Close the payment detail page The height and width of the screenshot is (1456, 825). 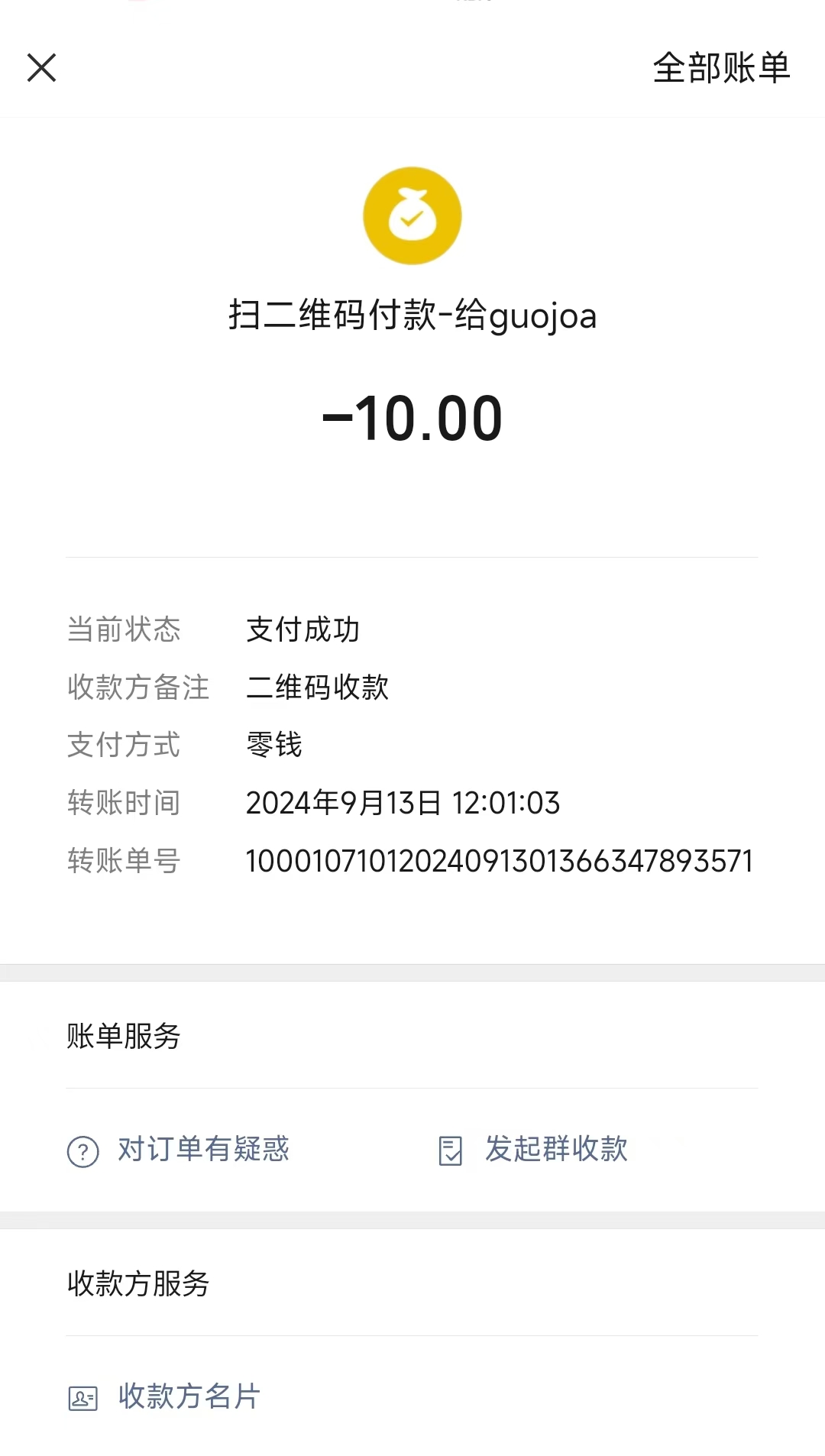click(x=42, y=68)
